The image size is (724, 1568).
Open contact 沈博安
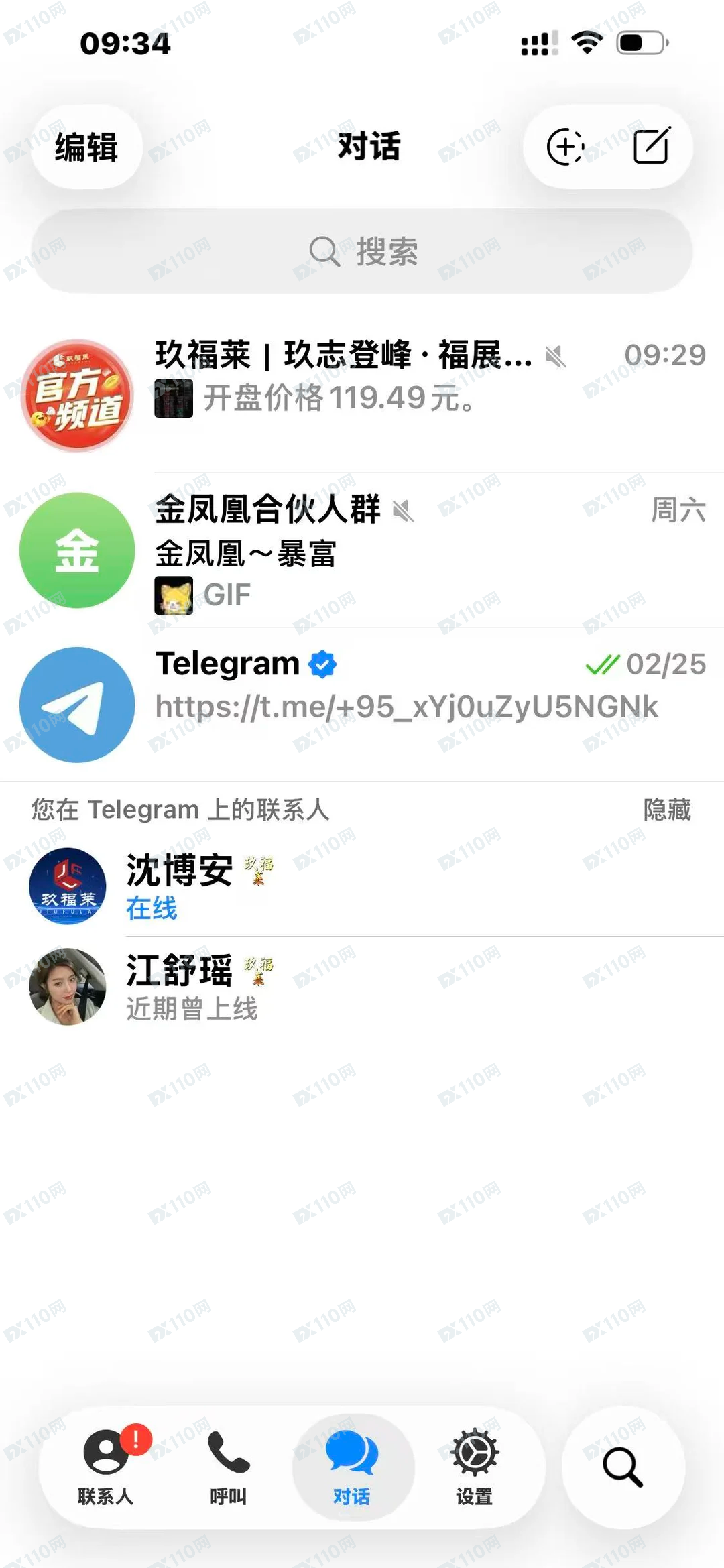point(362,886)
